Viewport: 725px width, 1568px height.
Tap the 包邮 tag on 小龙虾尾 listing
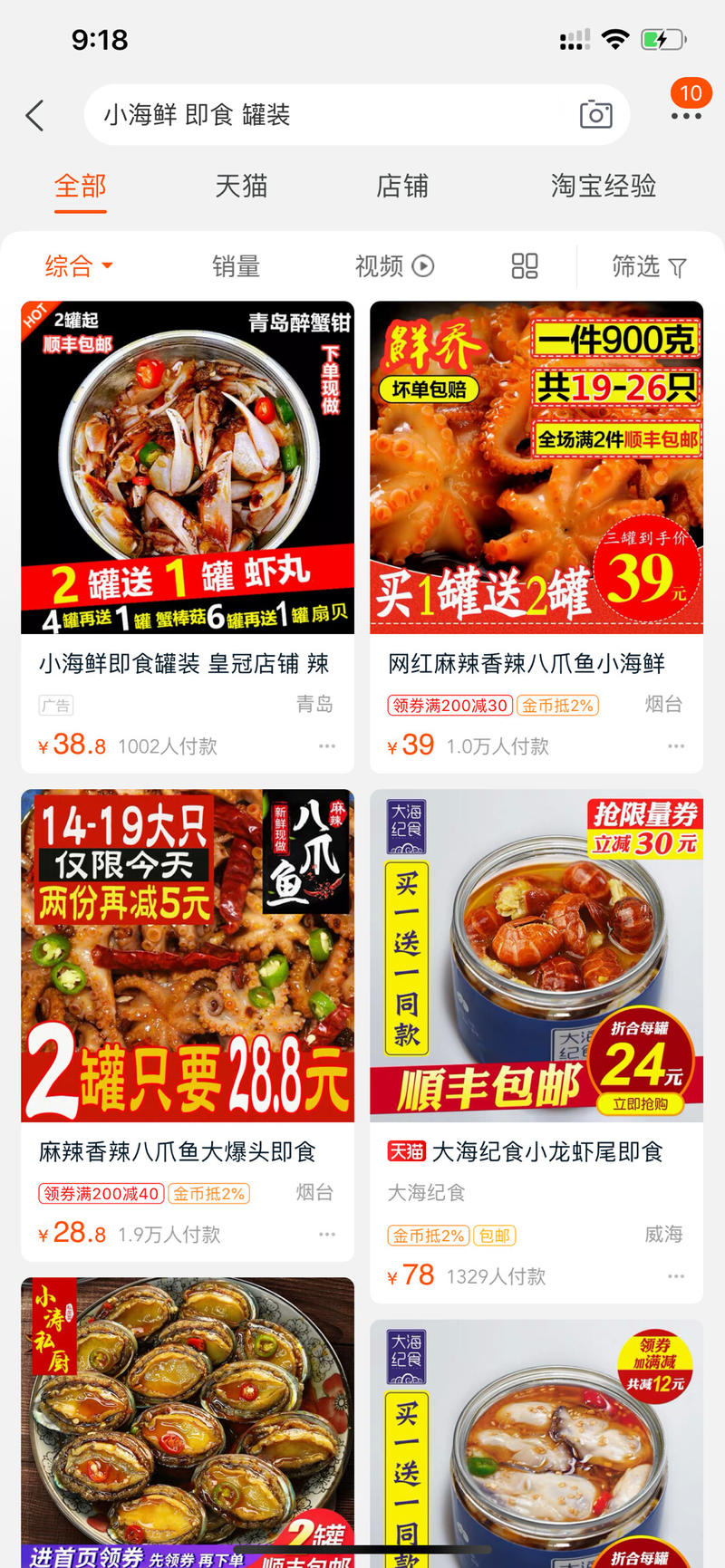495,1235
